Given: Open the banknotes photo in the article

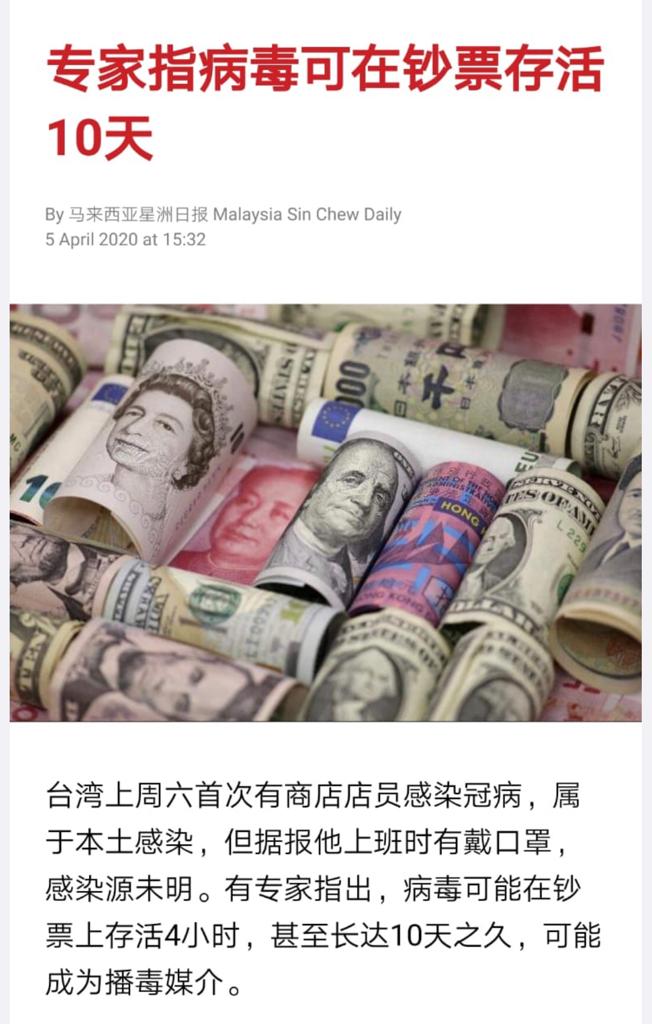Looking at the screenshot, I should pos(326,513).
